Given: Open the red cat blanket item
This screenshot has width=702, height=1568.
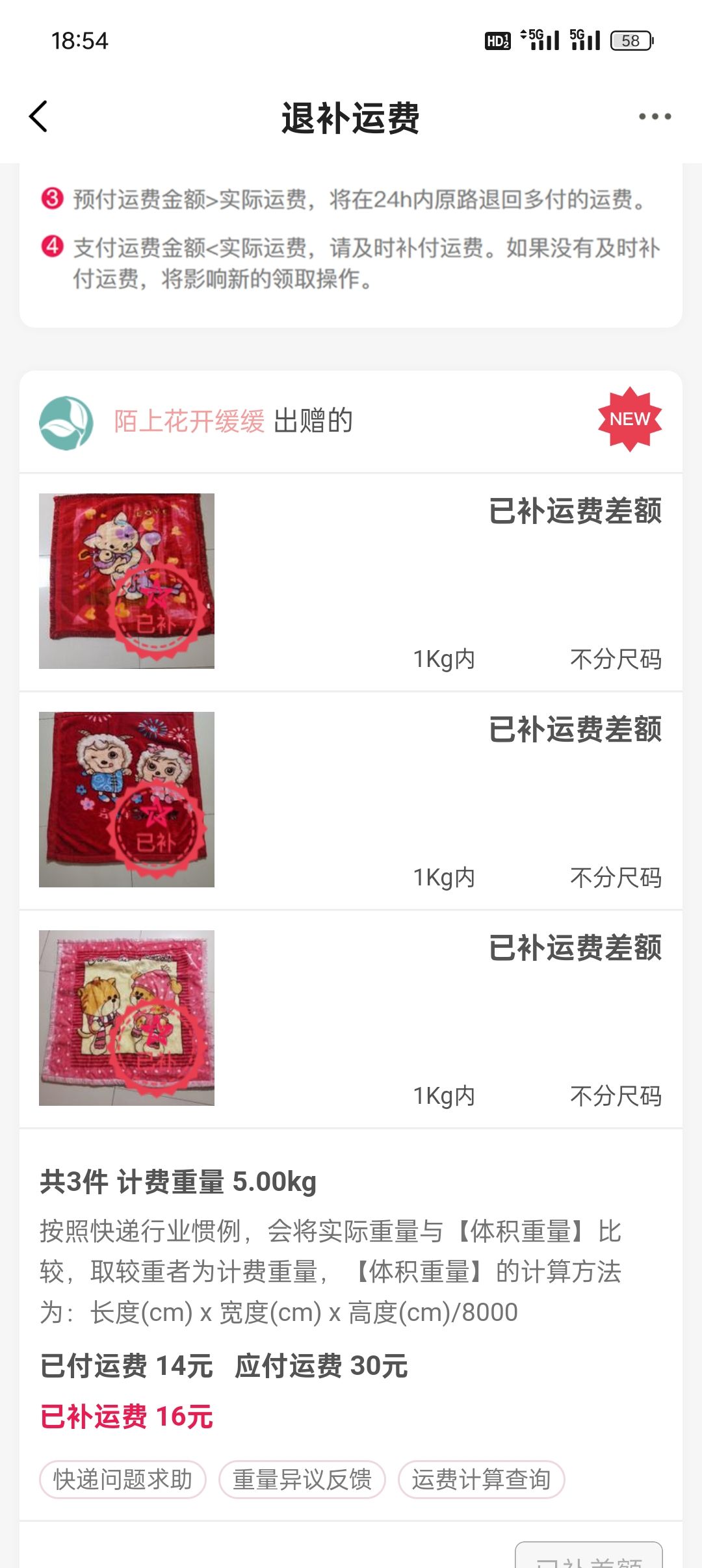Looking at the screenshot, I should point(127,581).
